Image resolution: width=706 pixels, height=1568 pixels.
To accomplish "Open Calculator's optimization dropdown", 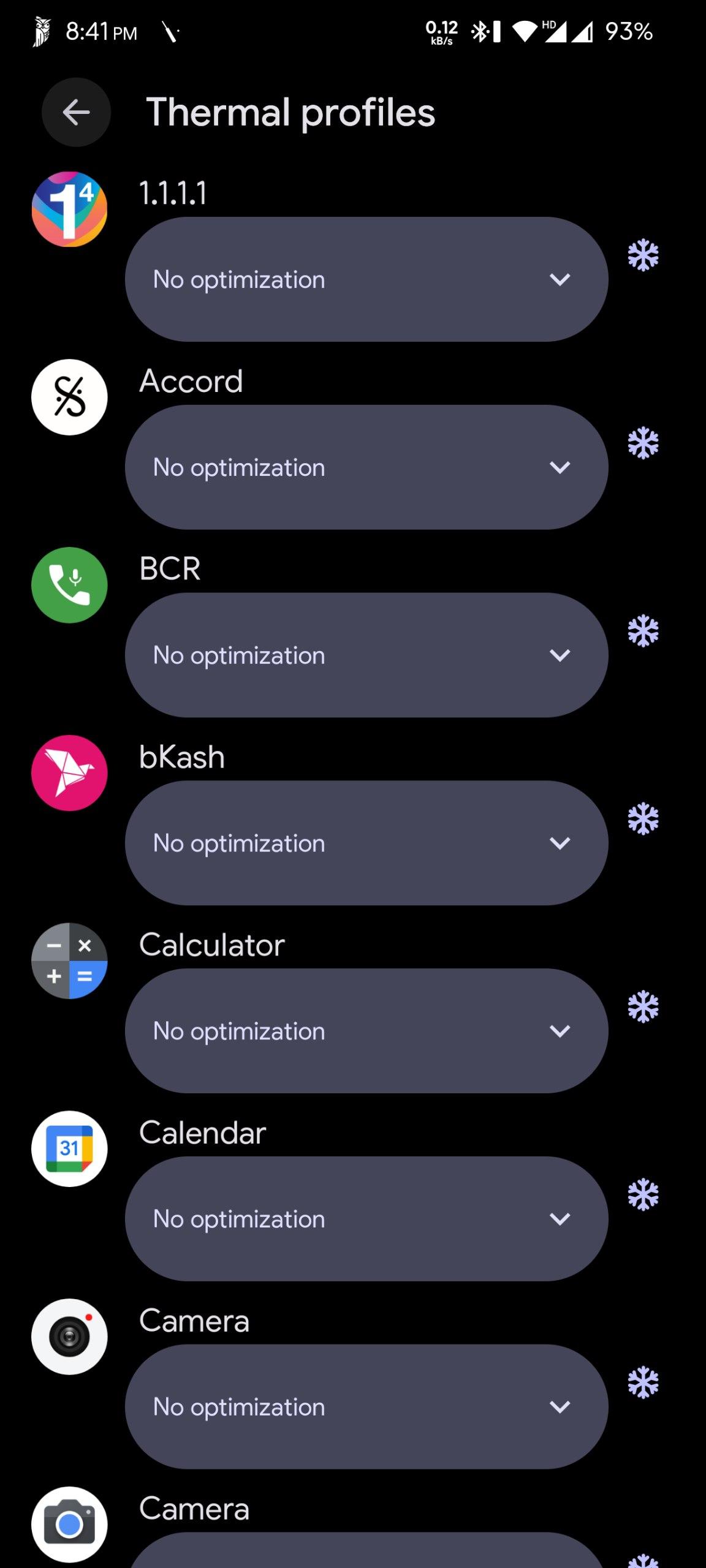I will click(366, 1031).
